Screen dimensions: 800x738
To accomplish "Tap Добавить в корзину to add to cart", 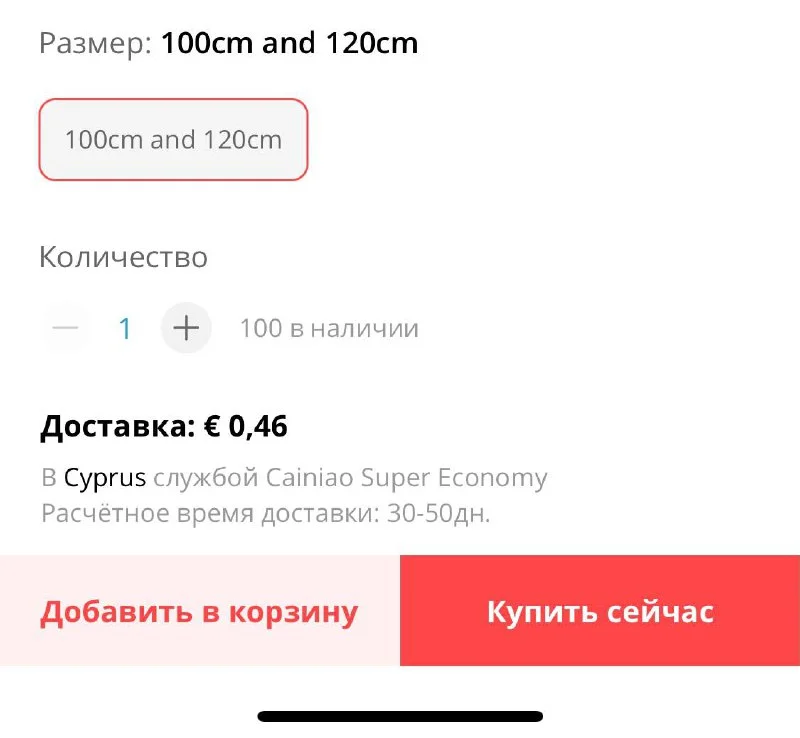I will 199,611.
